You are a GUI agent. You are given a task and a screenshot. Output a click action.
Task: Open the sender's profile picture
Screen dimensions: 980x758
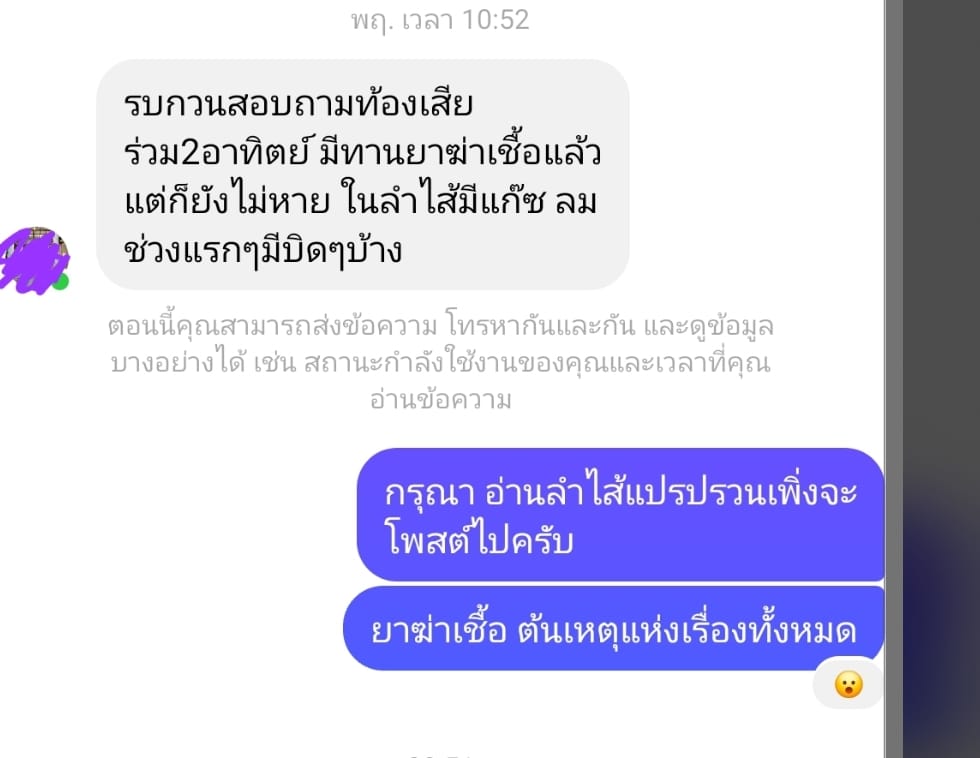[x=34, y=260]
